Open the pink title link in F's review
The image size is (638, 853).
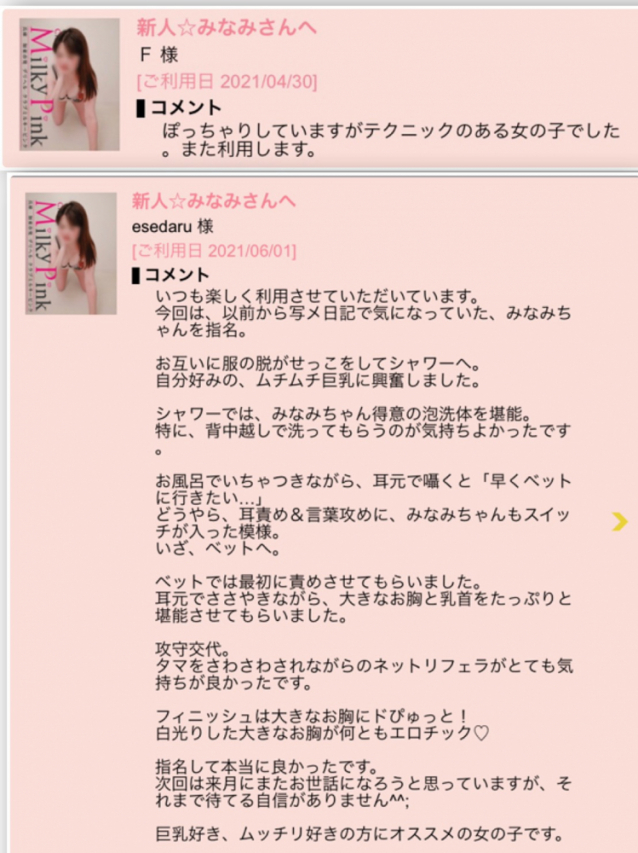tap(215, 27)
